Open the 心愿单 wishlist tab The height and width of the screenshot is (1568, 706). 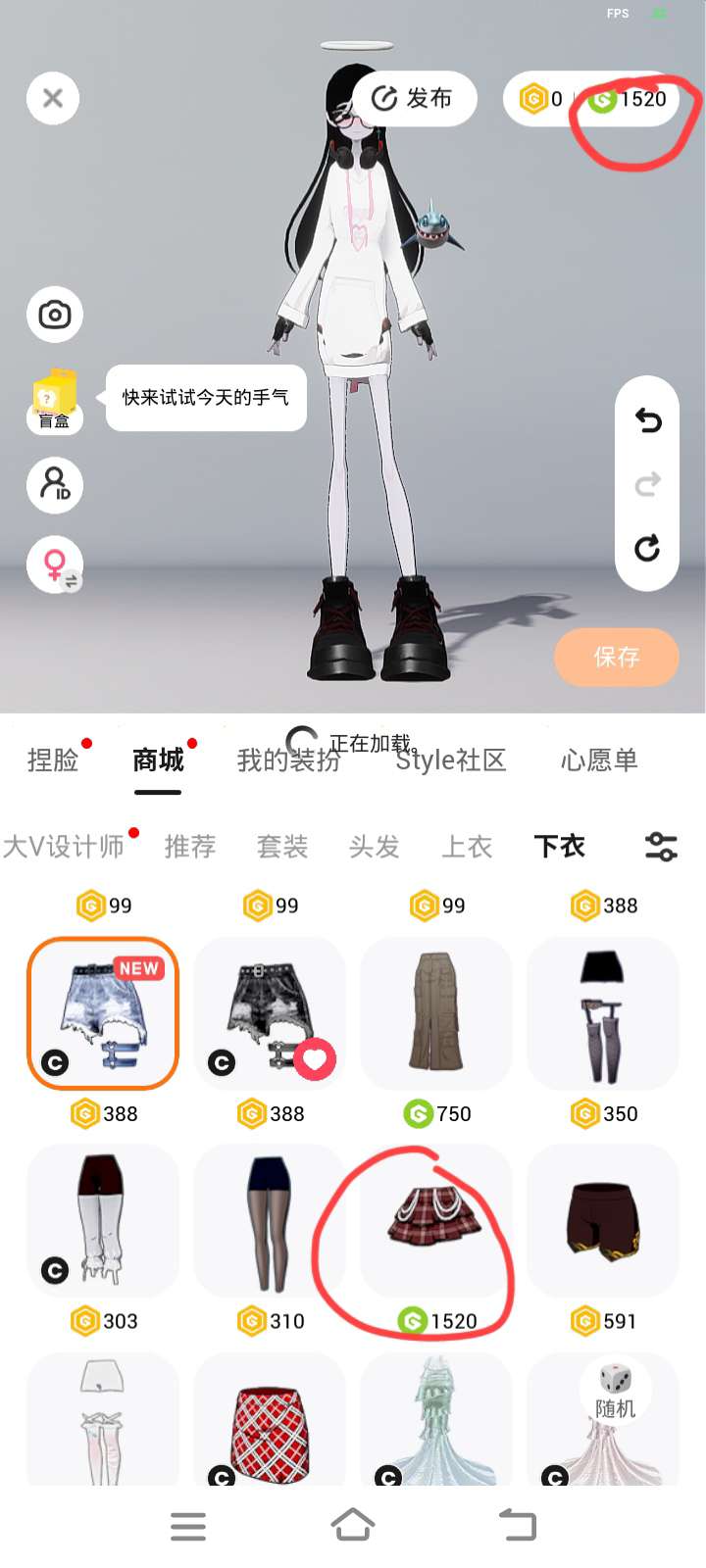(599, 760)
